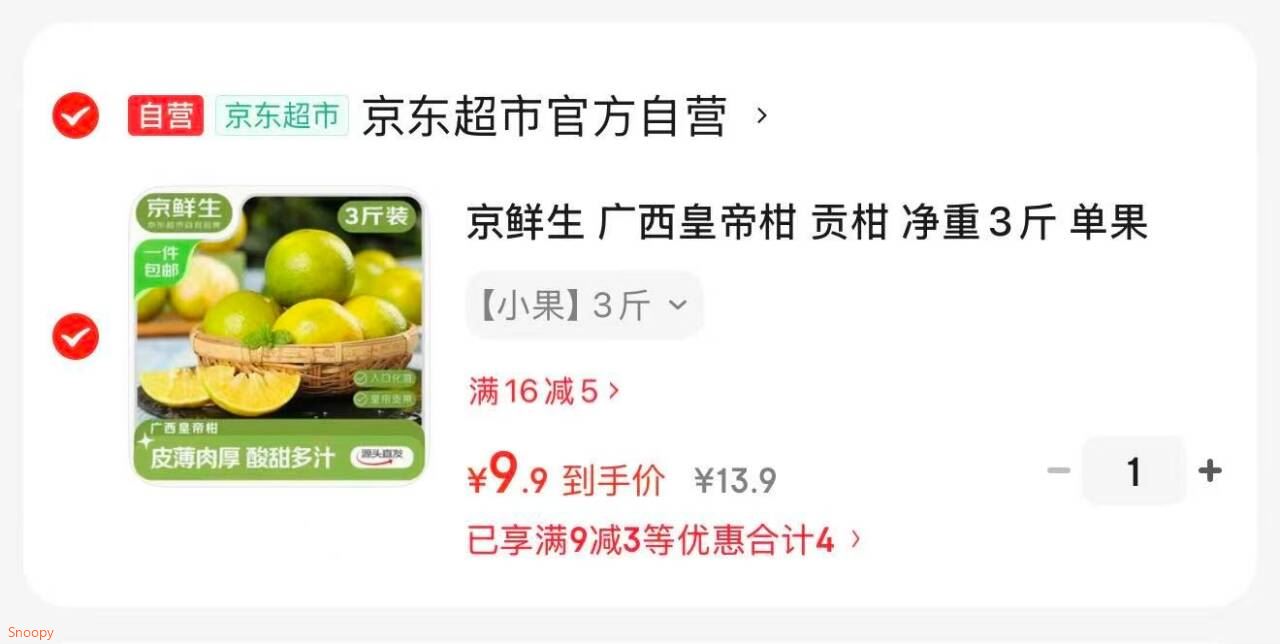1280x644 pixels.
Task: Open the 广西皇帝柑 product image
Action: point(278,337)
